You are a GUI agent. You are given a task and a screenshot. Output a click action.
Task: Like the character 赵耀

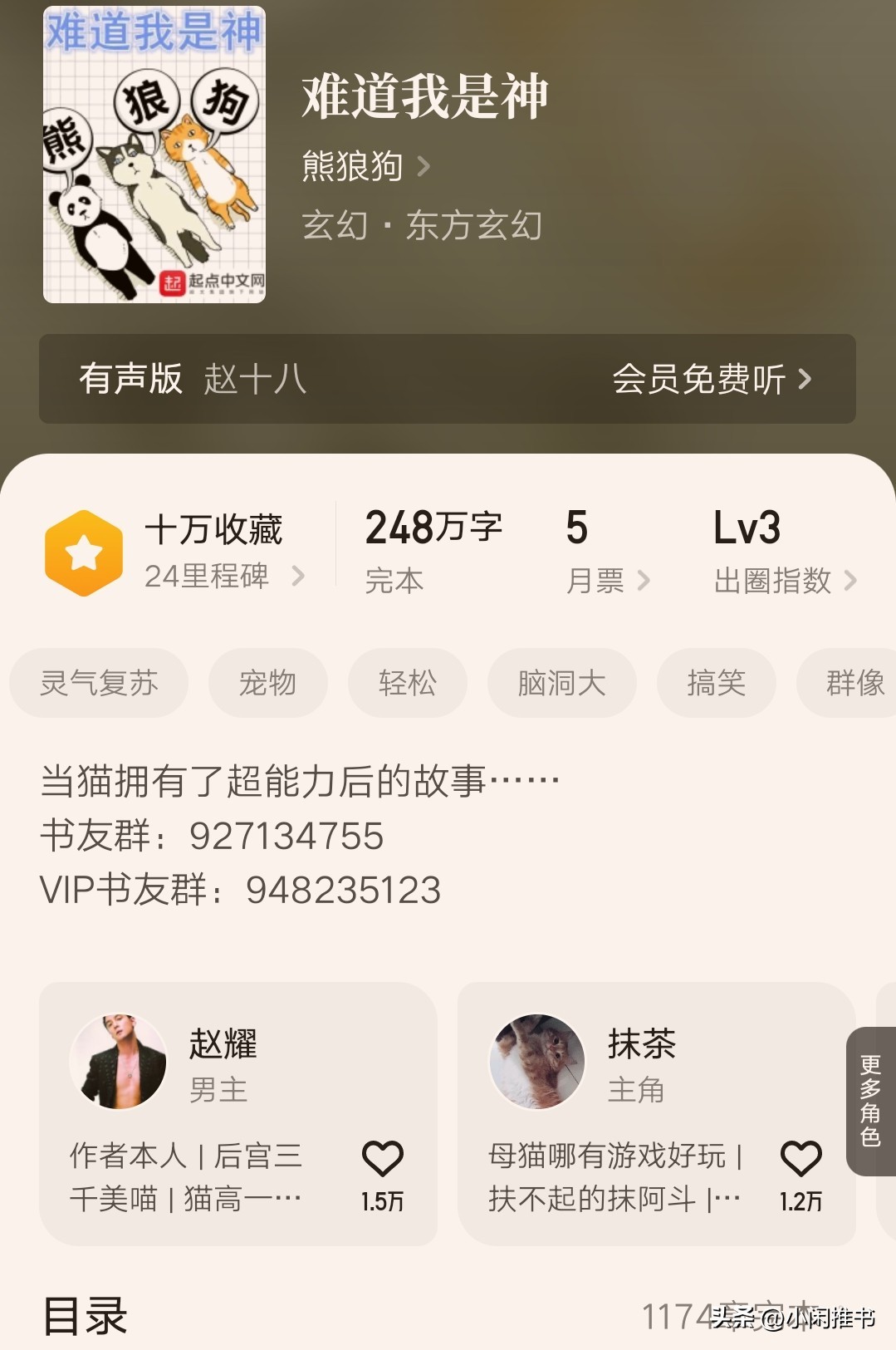point(382,1159)
